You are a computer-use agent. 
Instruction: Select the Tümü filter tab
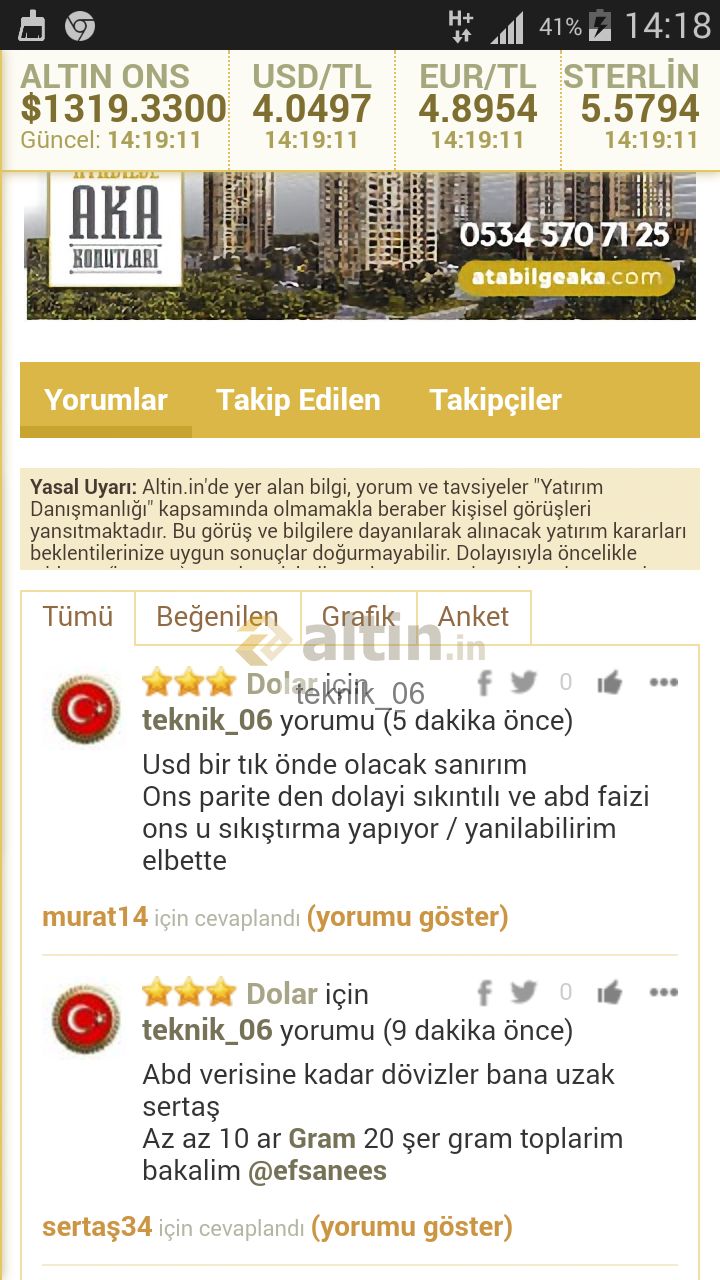(78, 617)
